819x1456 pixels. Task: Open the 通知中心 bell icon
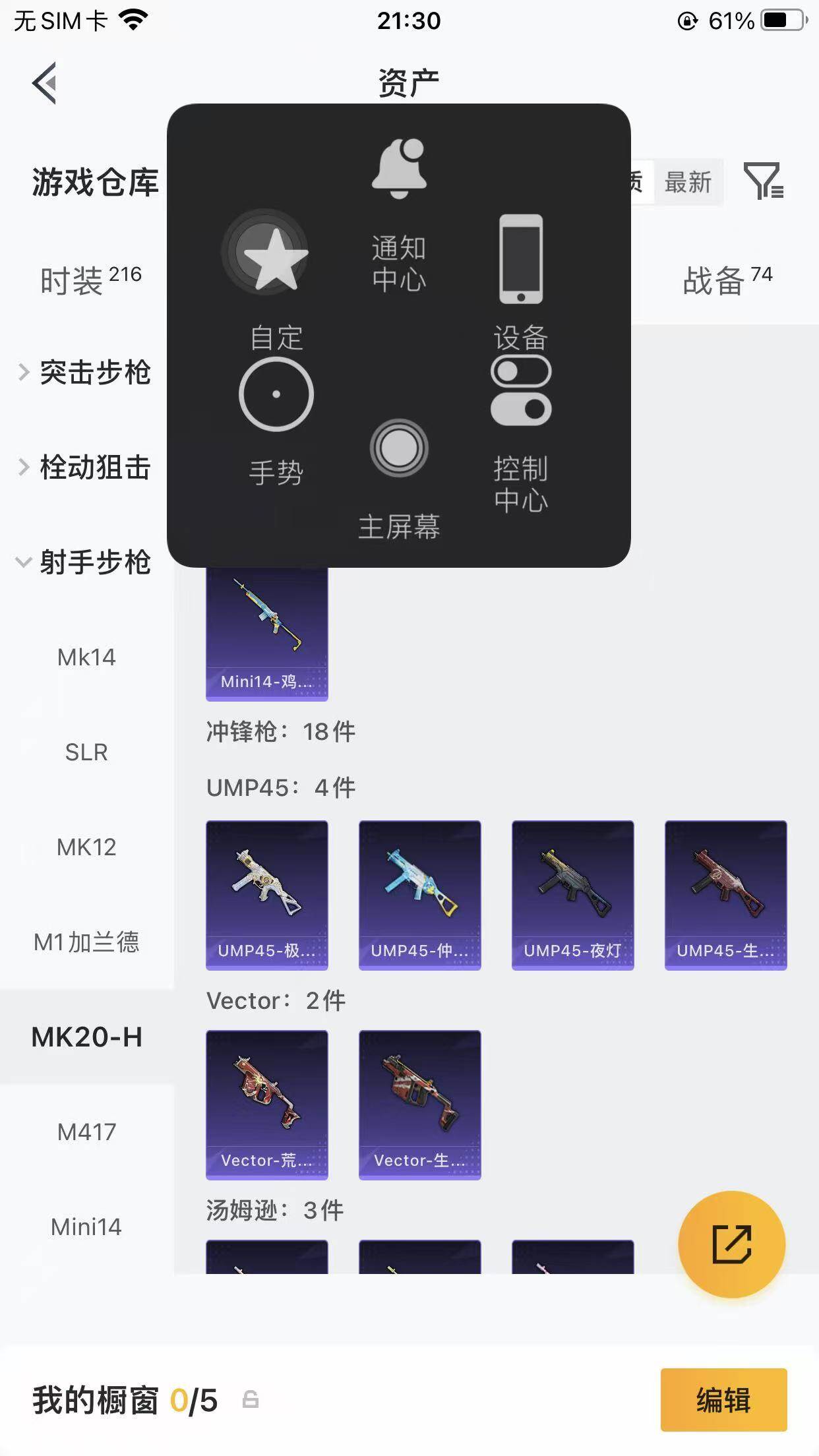pyautogui.click(x=398, y=166)
